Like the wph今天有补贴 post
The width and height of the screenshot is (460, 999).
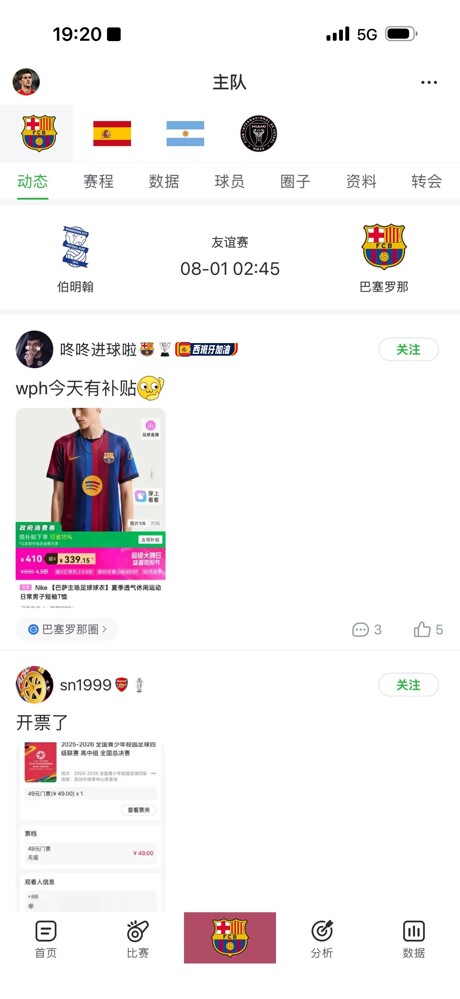coord(428,630)
